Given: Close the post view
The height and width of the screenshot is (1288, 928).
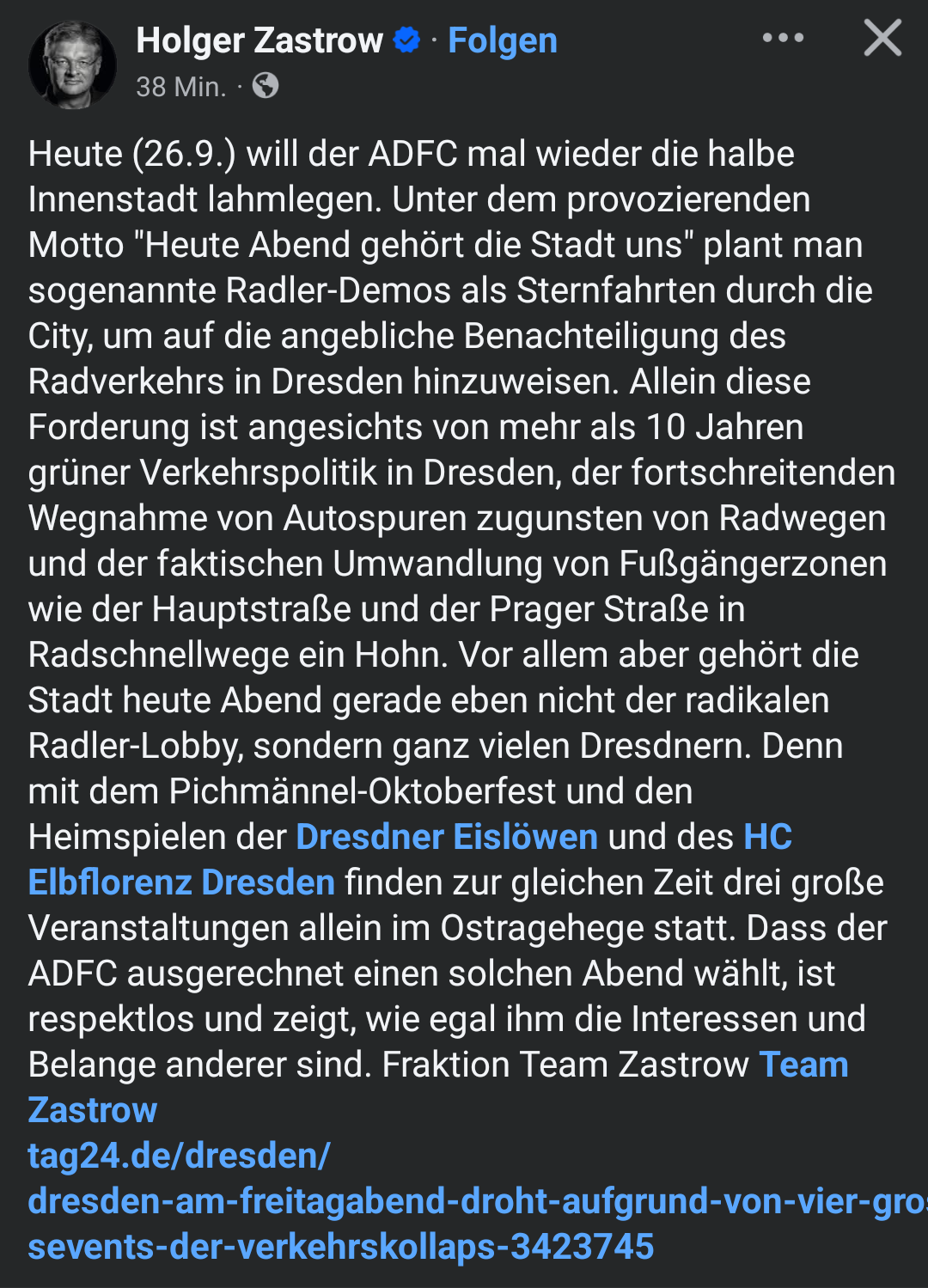Looking at the screenshot, I should click(x=882, y=39).
